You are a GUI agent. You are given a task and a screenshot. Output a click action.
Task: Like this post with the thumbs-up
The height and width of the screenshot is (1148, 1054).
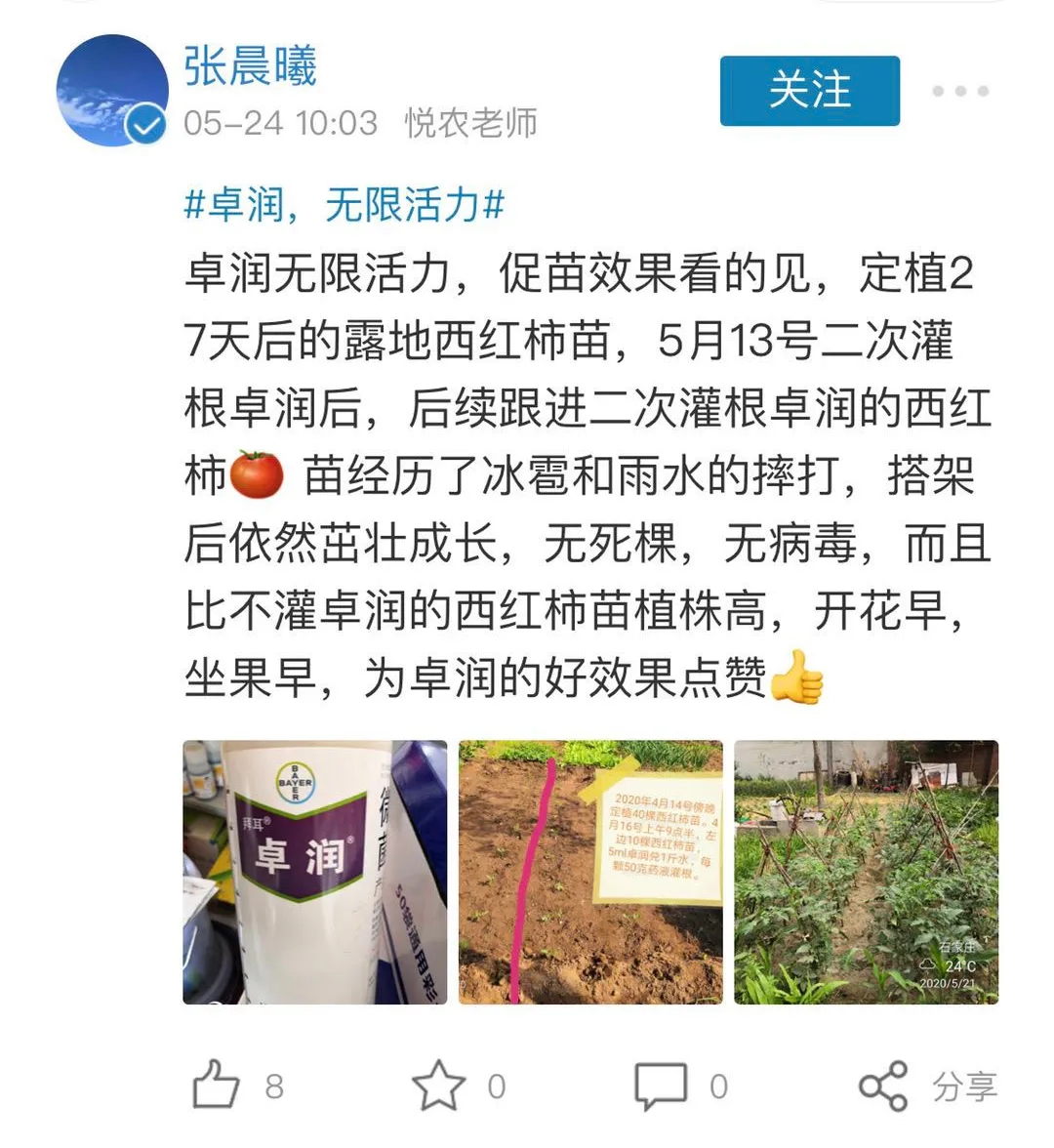tap(217, 1085)
